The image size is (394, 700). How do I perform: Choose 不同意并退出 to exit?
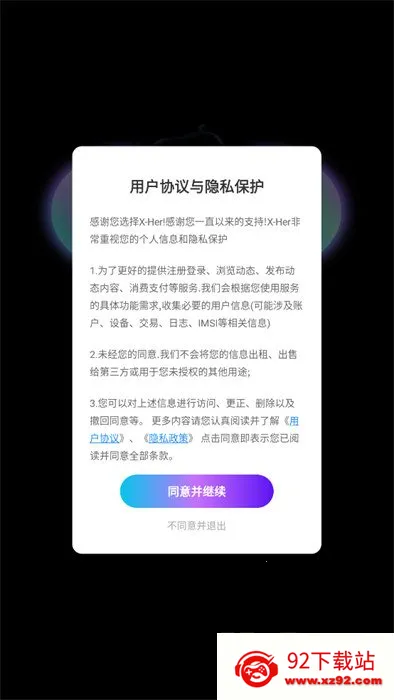point(196,526)
